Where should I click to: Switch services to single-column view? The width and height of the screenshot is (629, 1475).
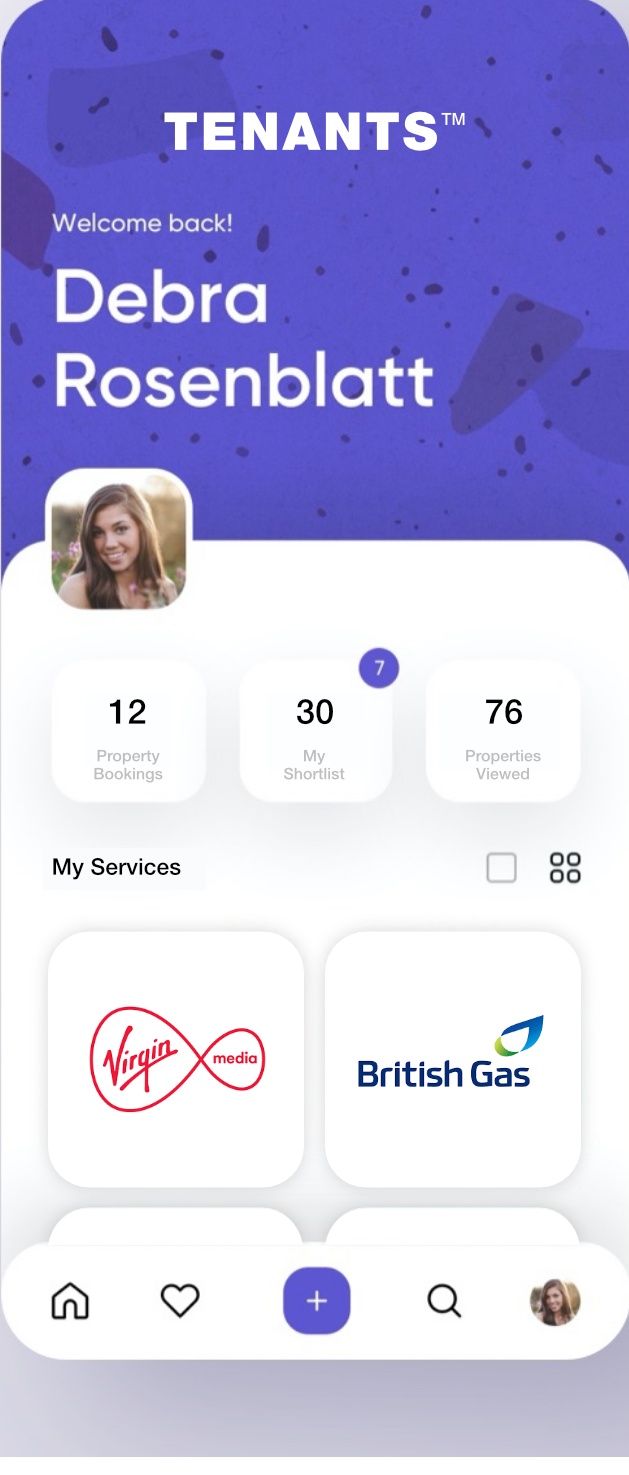click(501, 867)
